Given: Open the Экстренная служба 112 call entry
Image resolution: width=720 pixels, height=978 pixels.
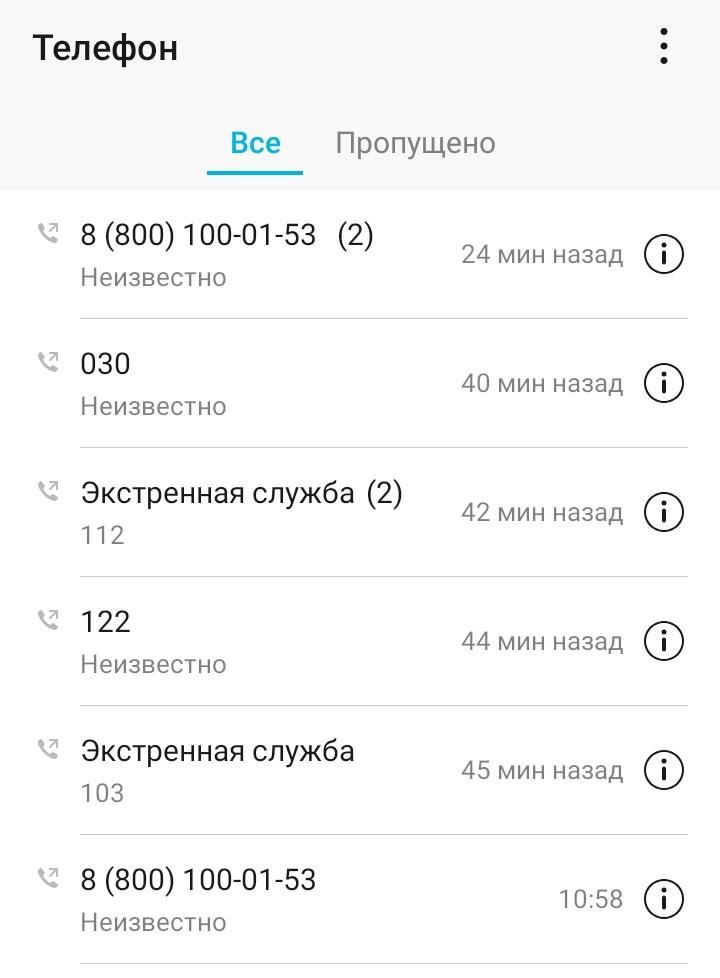Looking at the screenshot, I should 250,512.
